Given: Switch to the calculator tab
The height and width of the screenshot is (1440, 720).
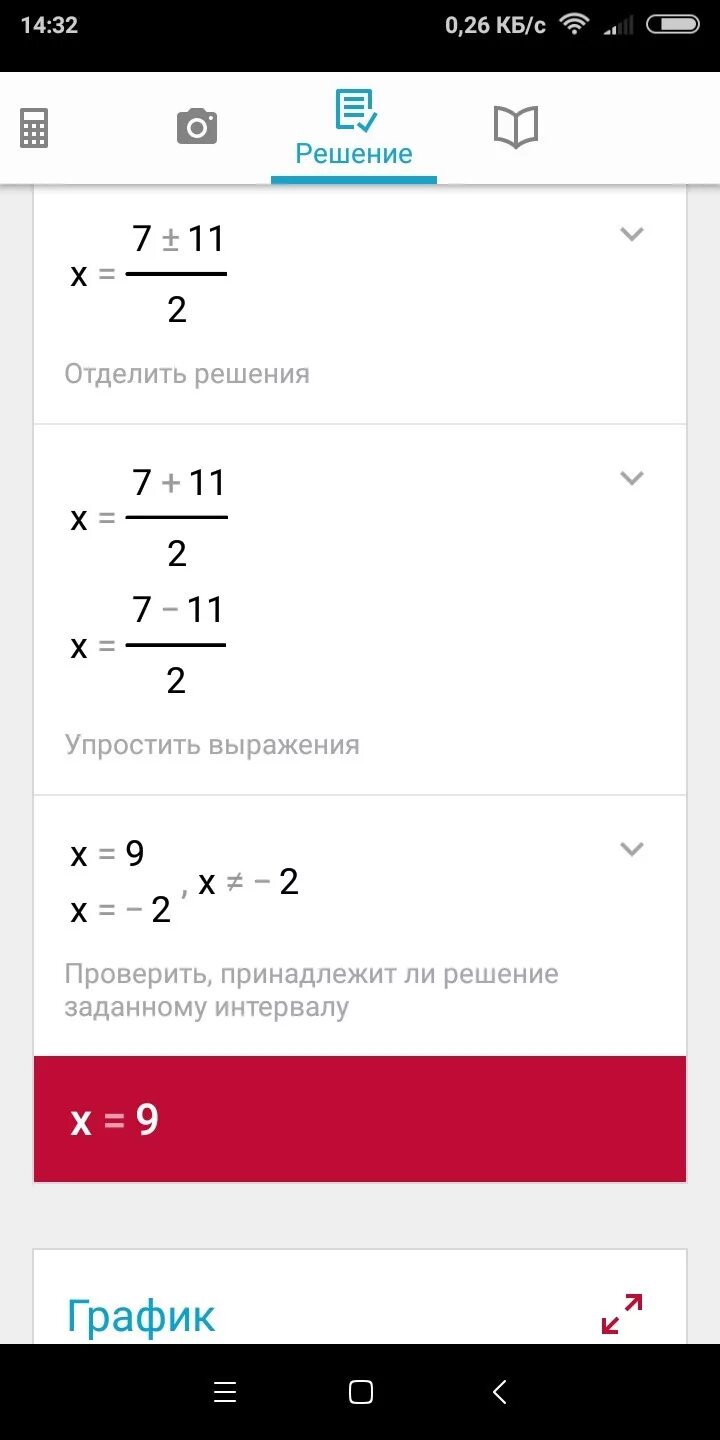Looking at the screenshot, I should pyautogui.click(x=34, y=128).
